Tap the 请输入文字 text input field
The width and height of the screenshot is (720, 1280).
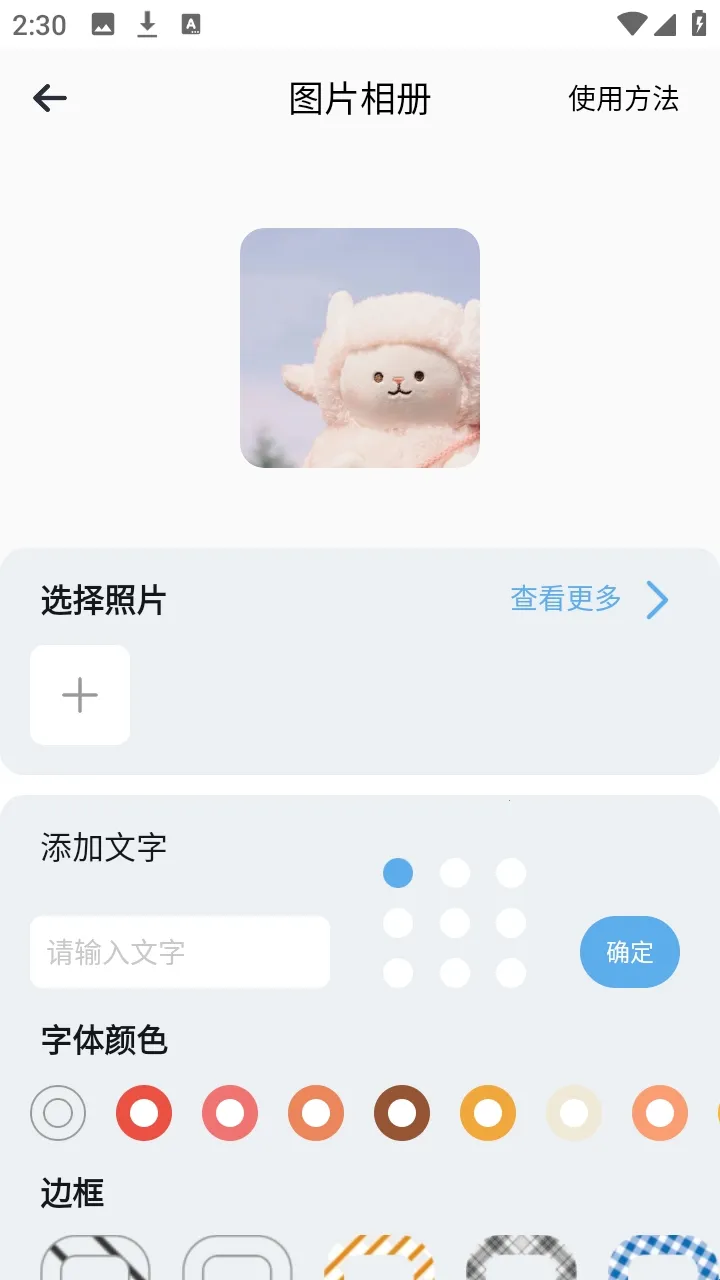[180, 951]
